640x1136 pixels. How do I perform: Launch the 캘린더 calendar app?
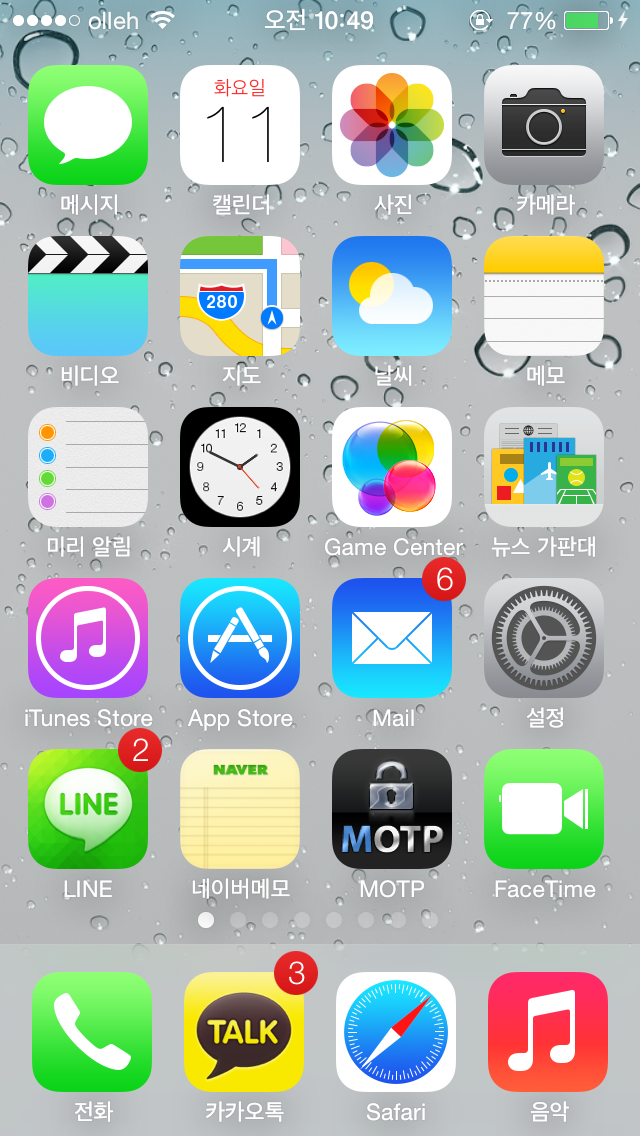click(240, 126)
